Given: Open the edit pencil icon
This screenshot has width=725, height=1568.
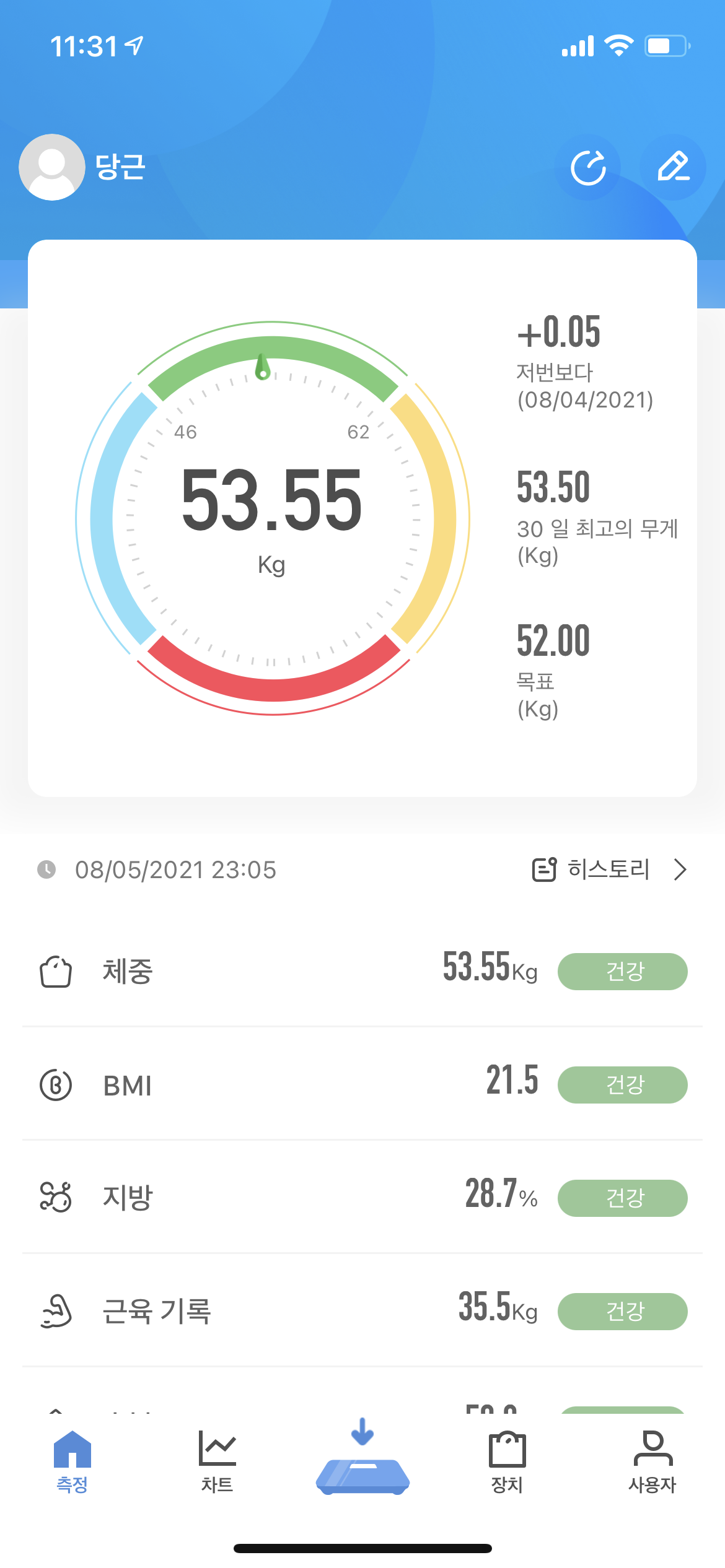Looking at the screenshot, I should tap(673, 168).
